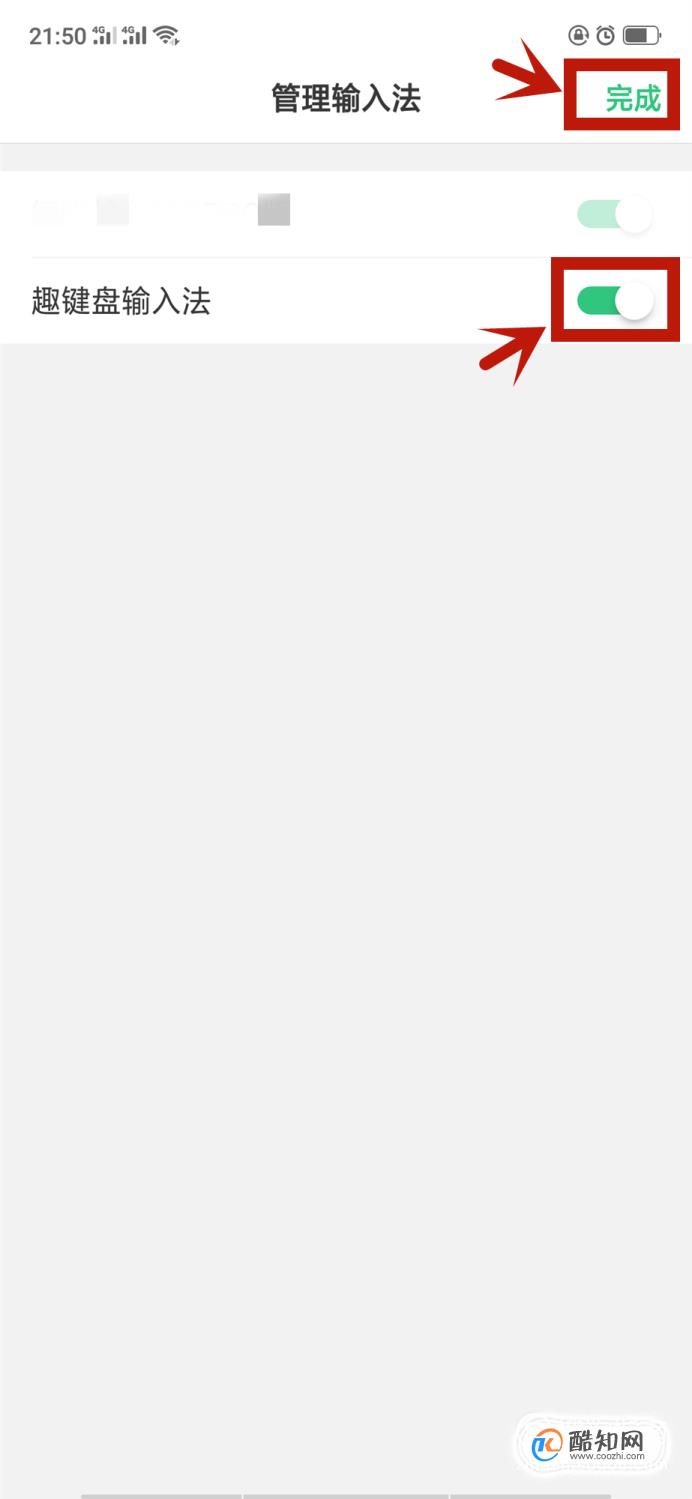Tap 完成 to finish managing input methods
692x1499 pixels.
[633, 99]
